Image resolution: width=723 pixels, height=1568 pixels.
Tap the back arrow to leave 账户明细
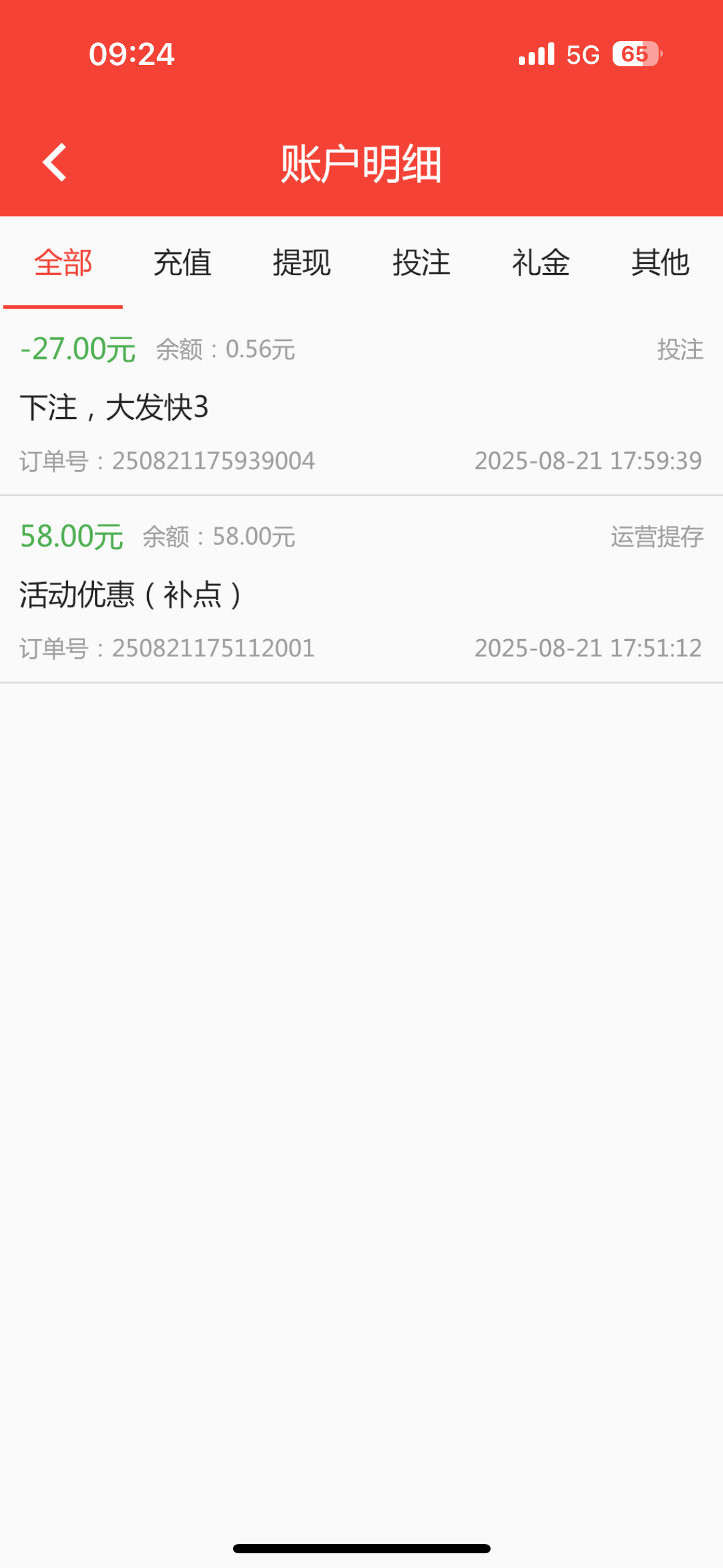[55, 162]
